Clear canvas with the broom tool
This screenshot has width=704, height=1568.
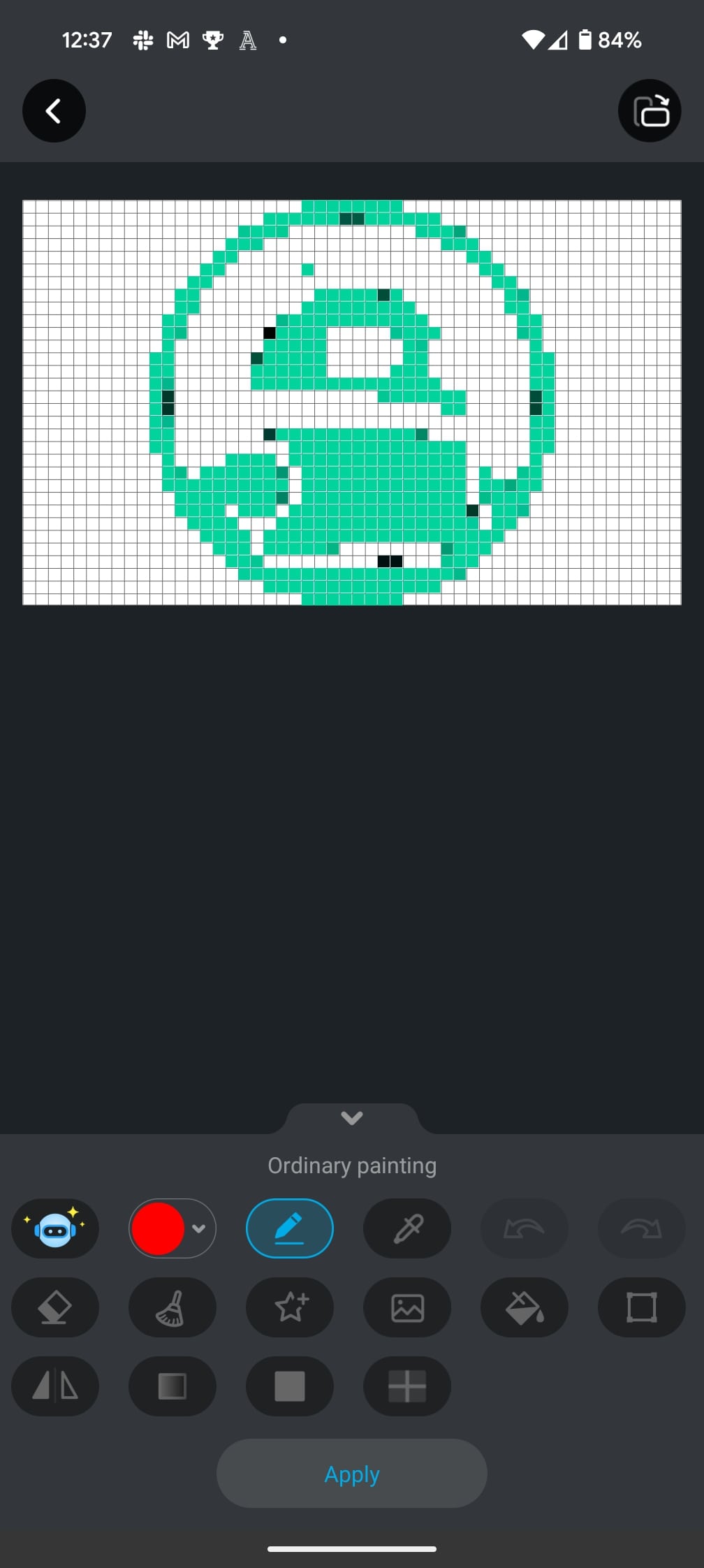172,1307
